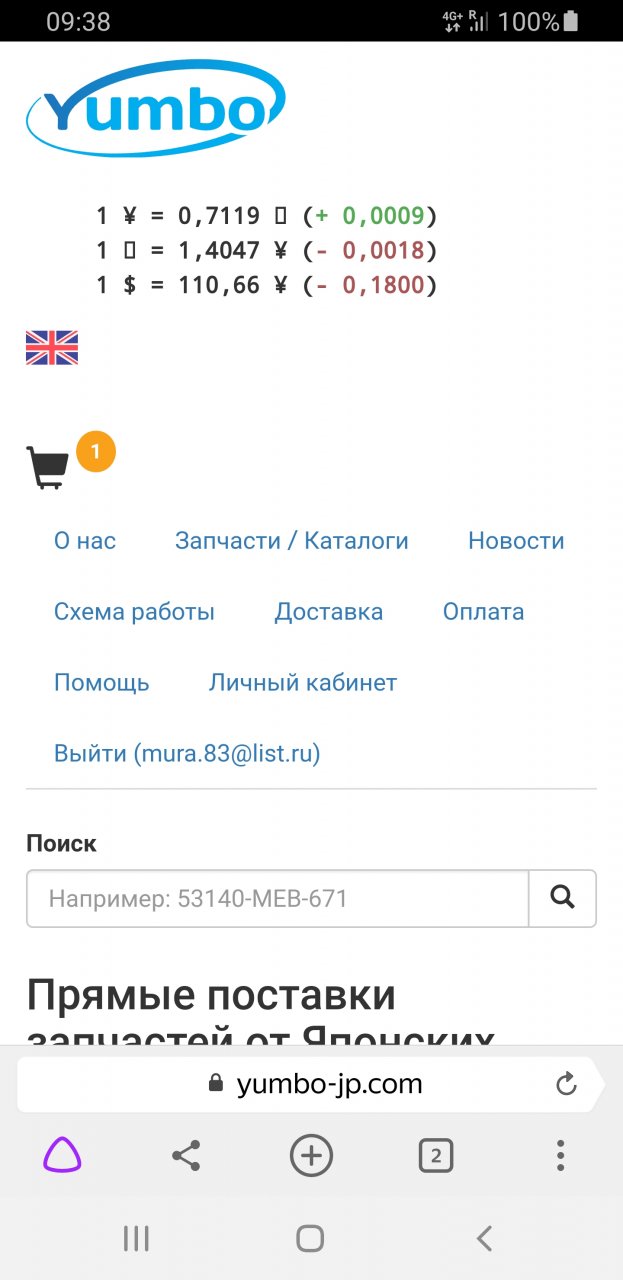Open the shopping cart
Image resolution: width=623 pixels, height=1280 pixels.
48,467
